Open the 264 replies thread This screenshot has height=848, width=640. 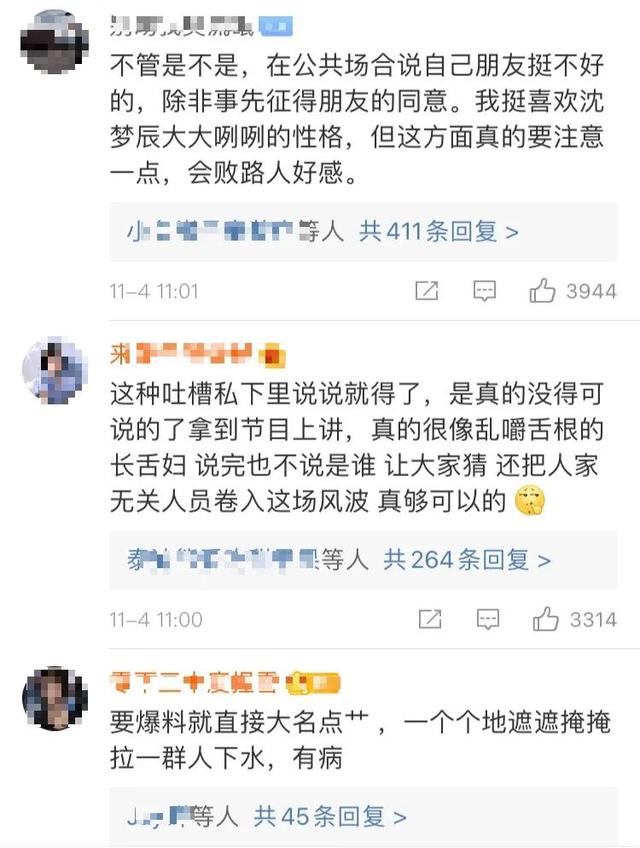click(467, 560)
